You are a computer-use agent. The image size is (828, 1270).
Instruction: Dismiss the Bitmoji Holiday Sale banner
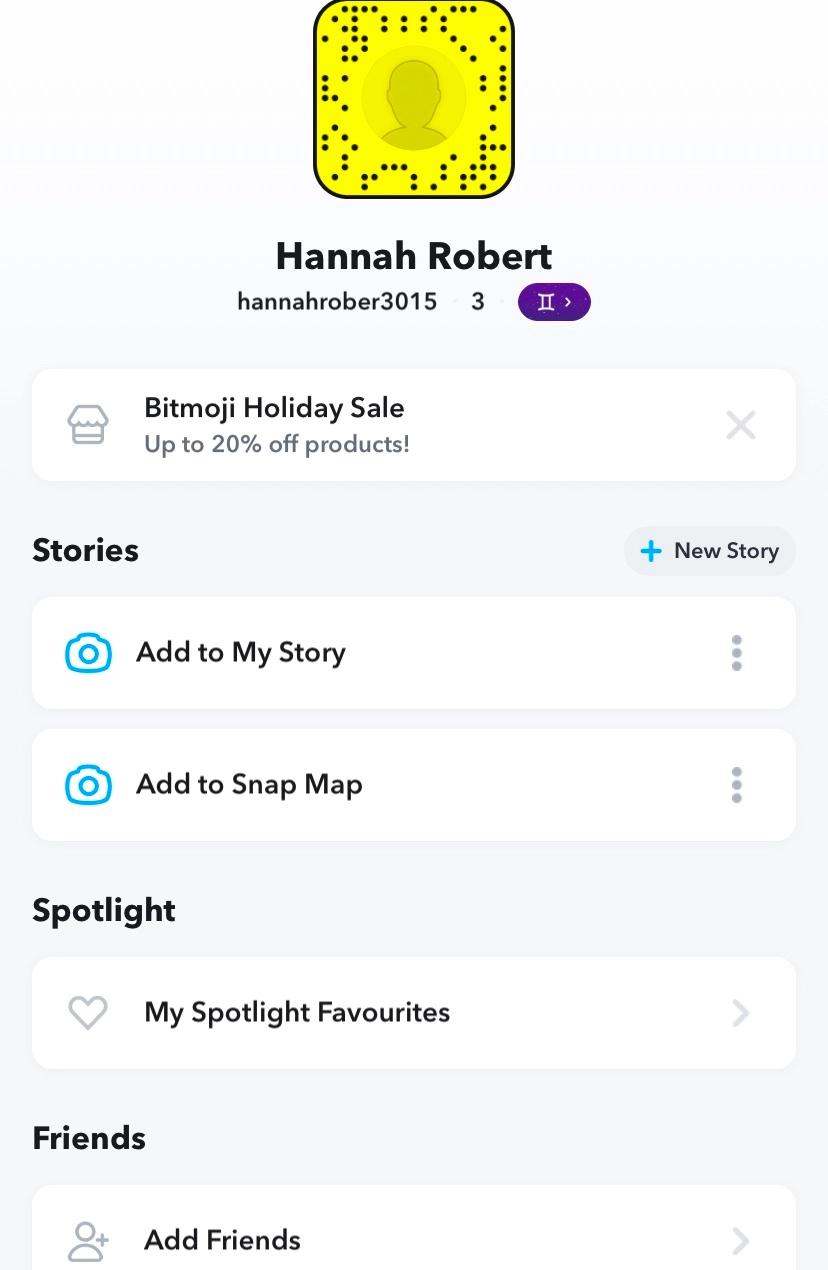click(740, 425)
